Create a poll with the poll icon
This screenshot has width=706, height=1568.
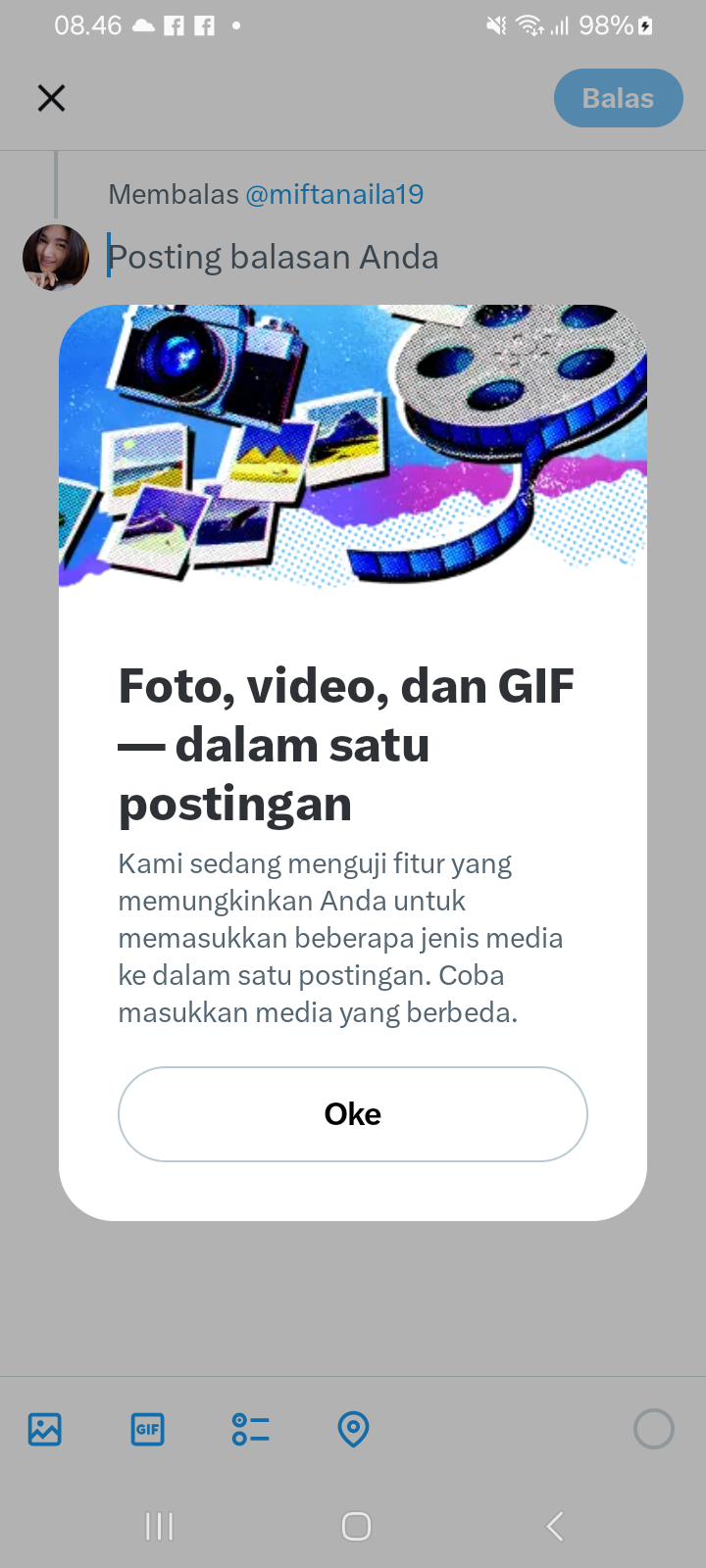tap(251, 1429)
